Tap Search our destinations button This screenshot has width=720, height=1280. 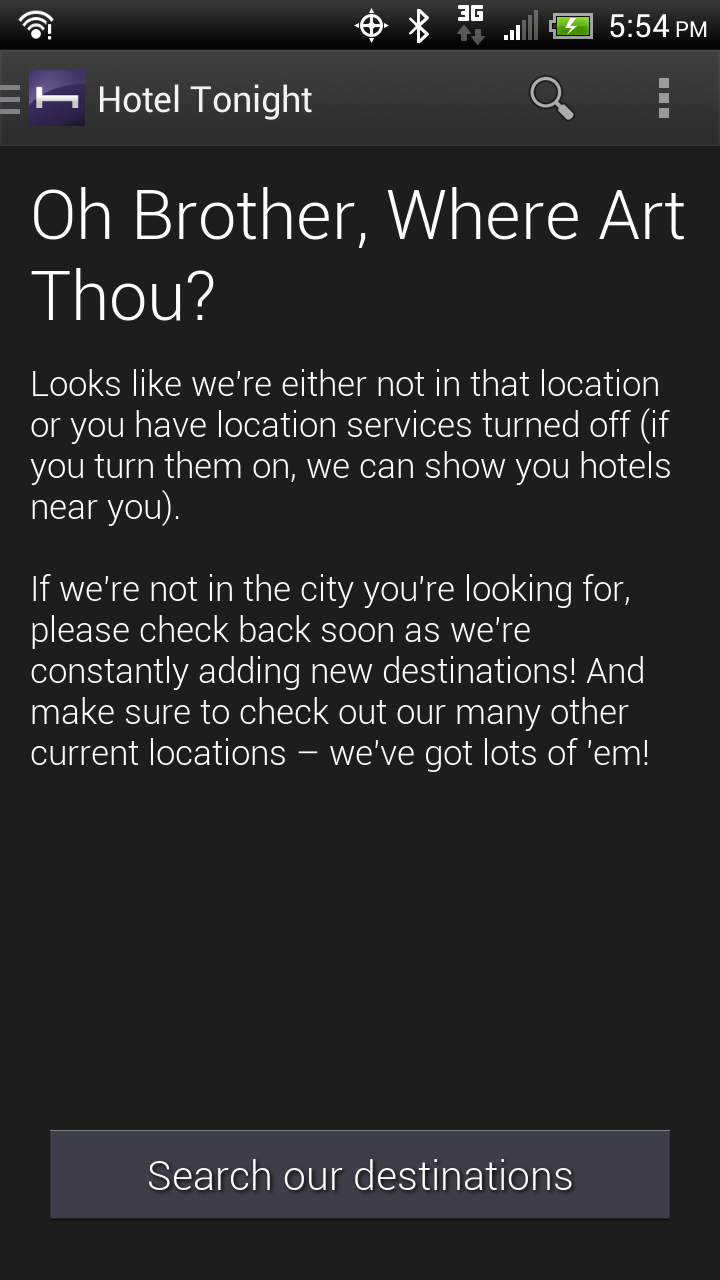coord(360,1175)
